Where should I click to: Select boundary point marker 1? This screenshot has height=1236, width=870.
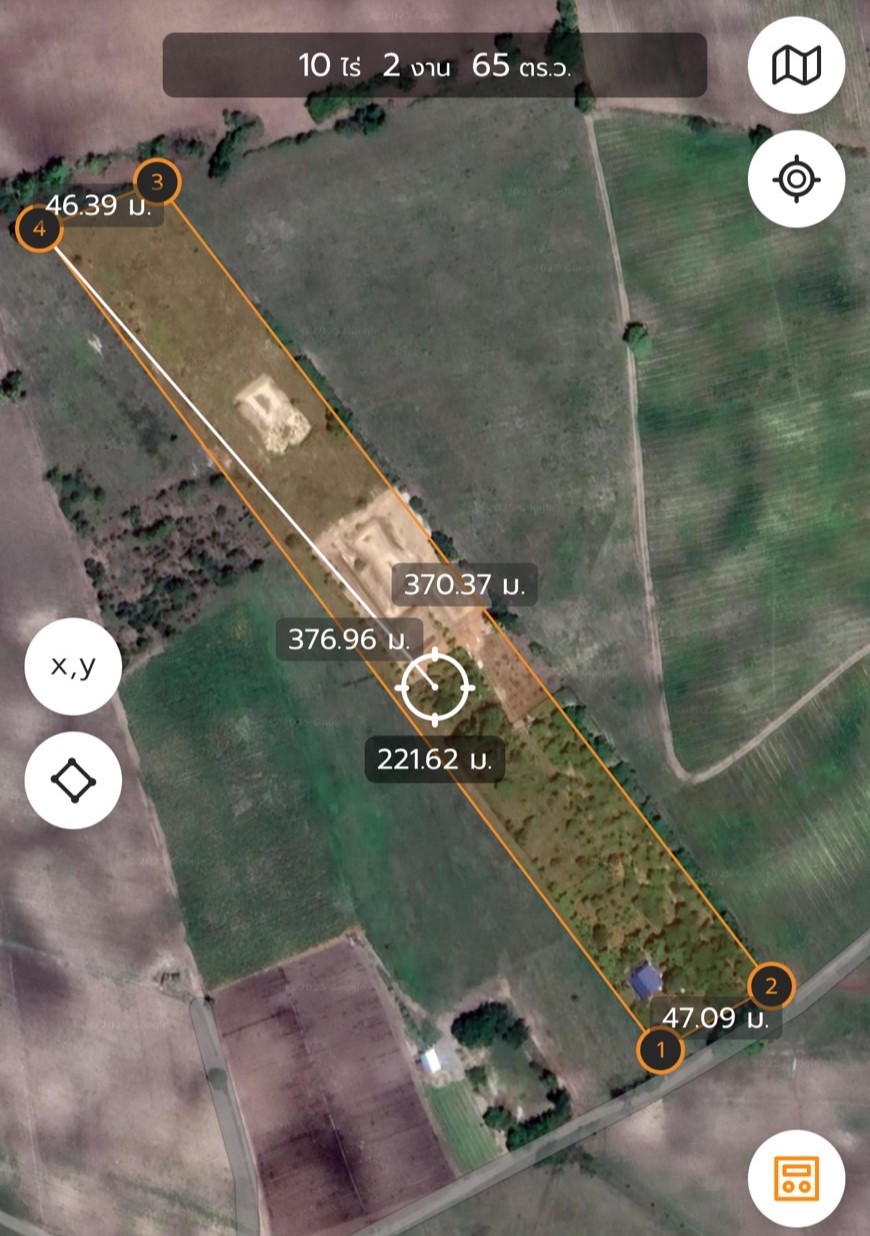660,1050
